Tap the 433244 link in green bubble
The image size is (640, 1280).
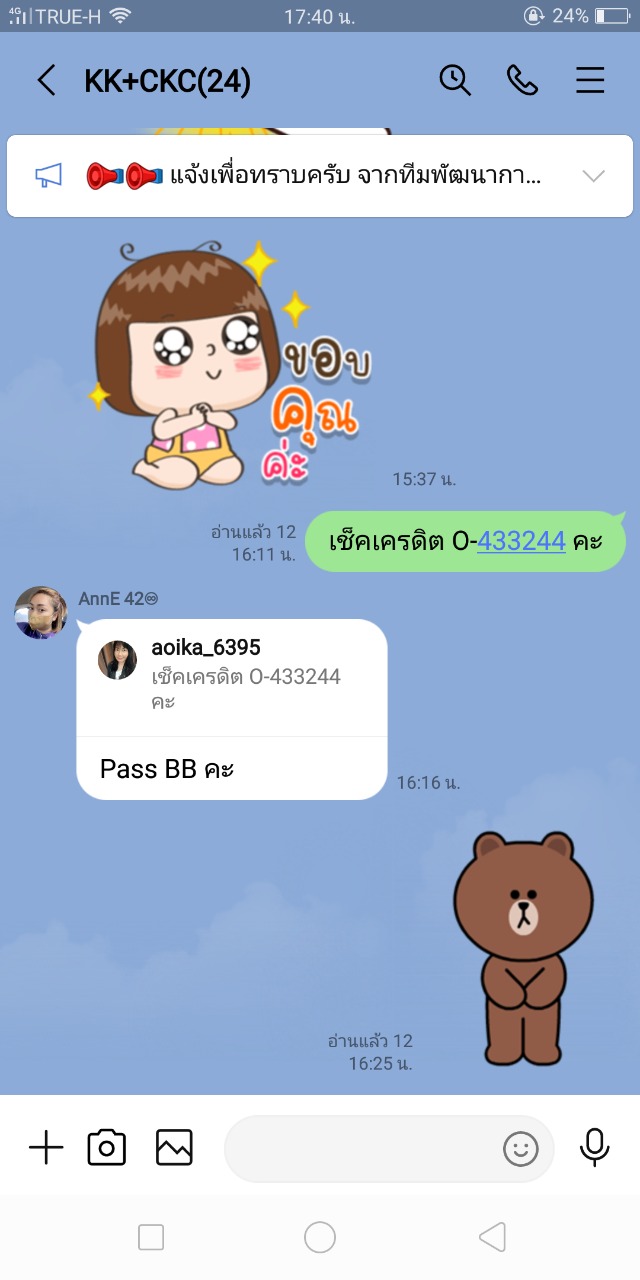(521, 542)
